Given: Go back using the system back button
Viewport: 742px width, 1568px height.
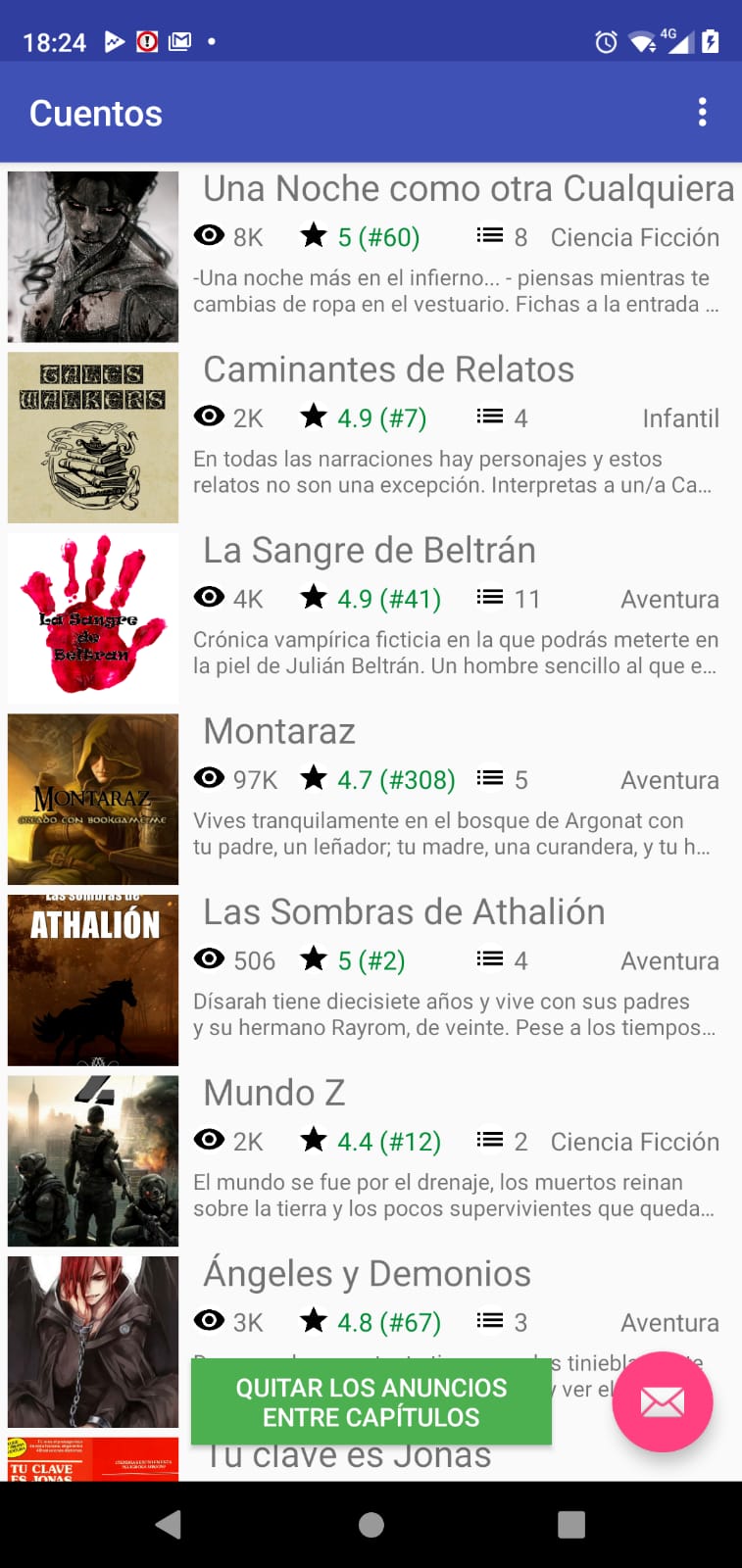Looking at the screenshot, I should [x=169, y=1524].
